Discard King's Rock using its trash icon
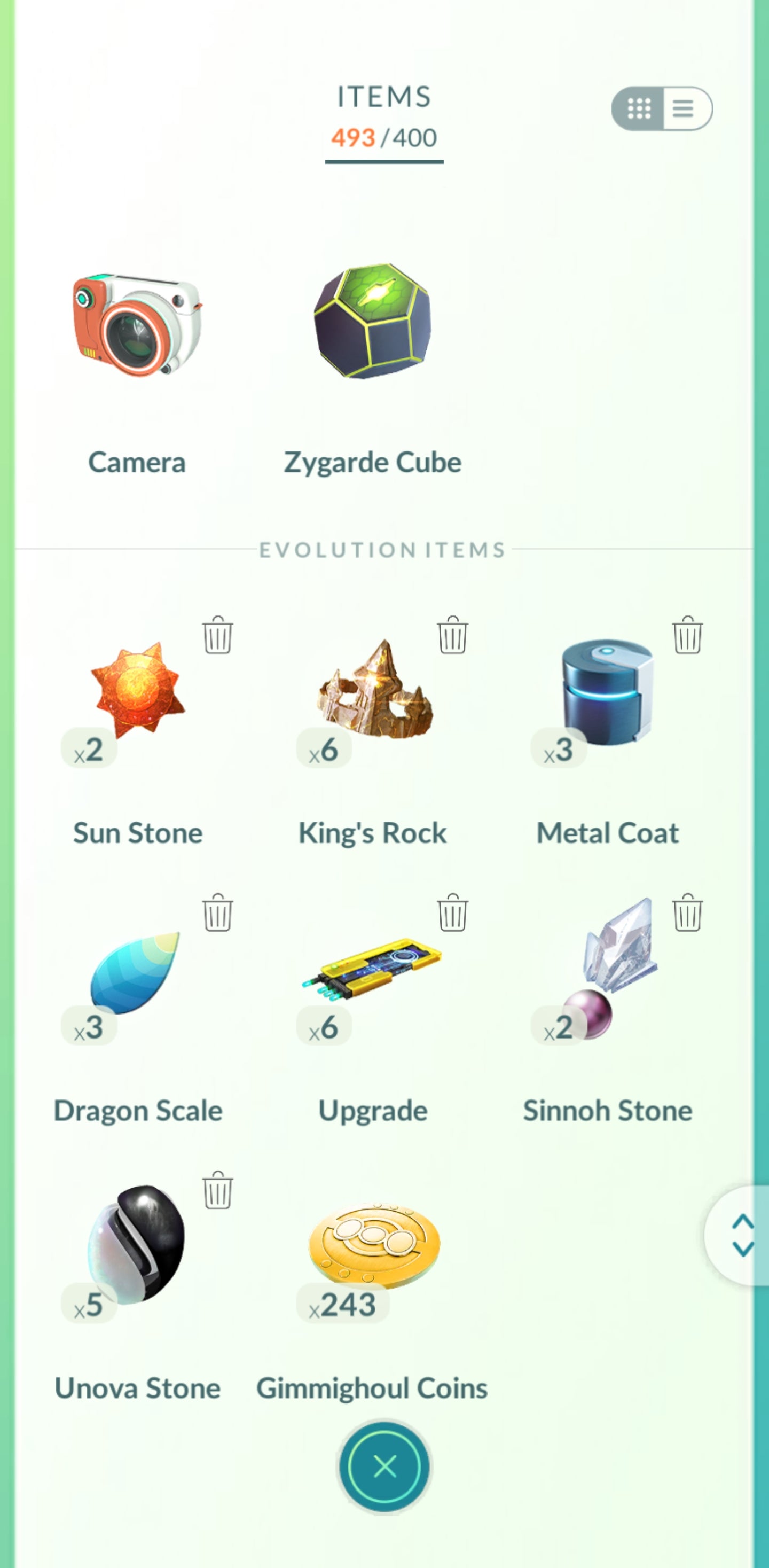 (453, 635)
